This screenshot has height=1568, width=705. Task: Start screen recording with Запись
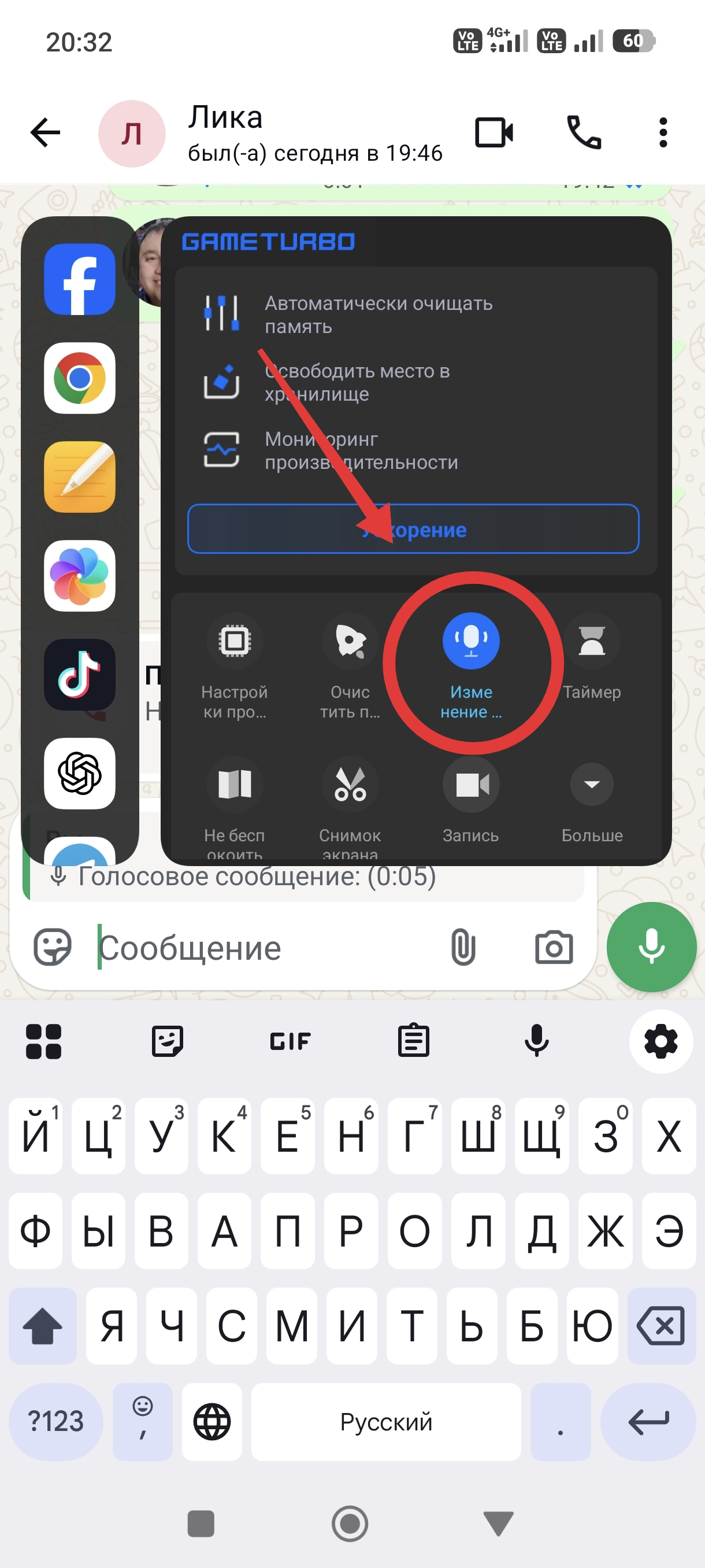[x=471, y=785]
